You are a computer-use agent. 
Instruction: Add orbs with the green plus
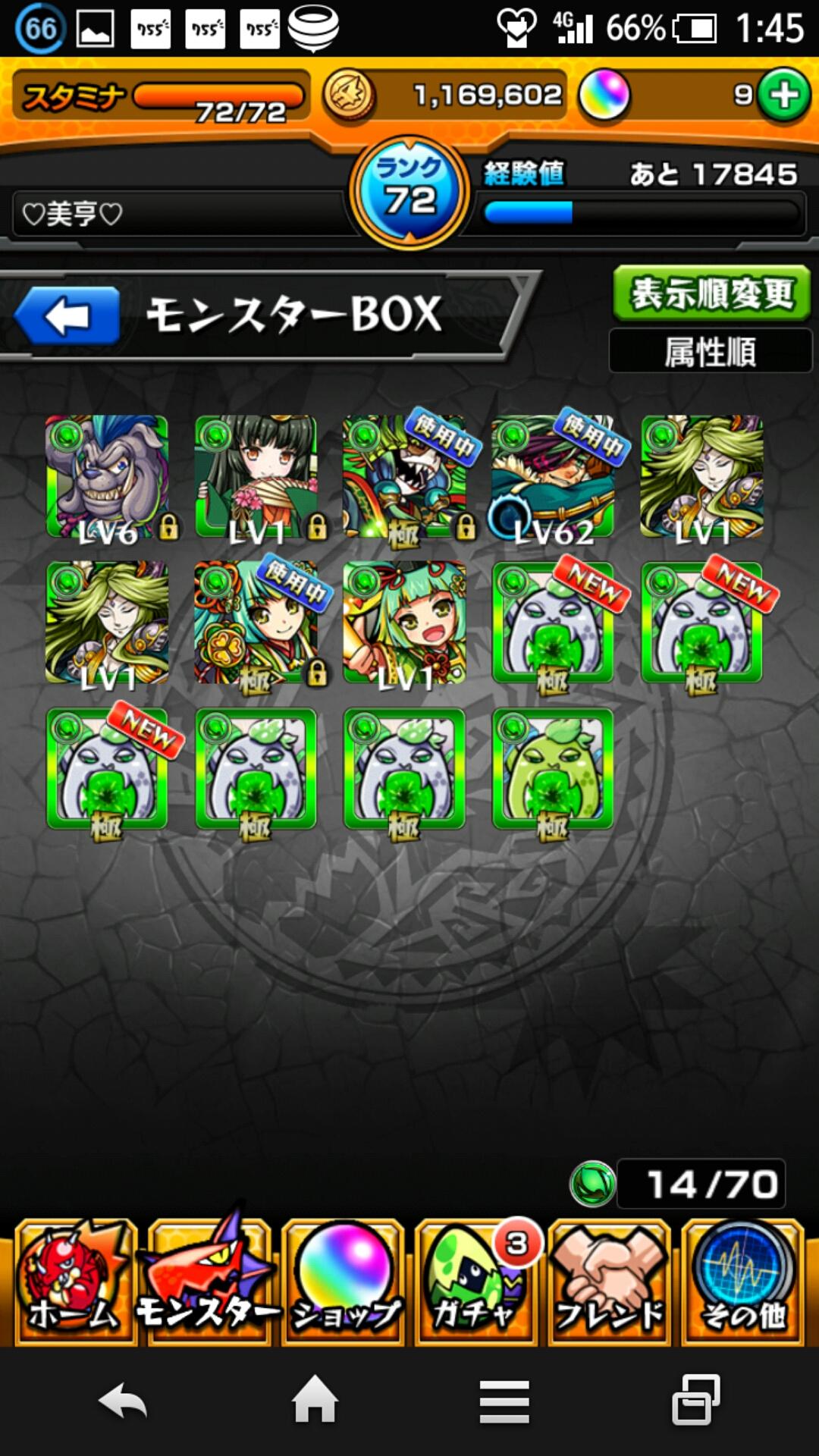(x=784, y=96)
